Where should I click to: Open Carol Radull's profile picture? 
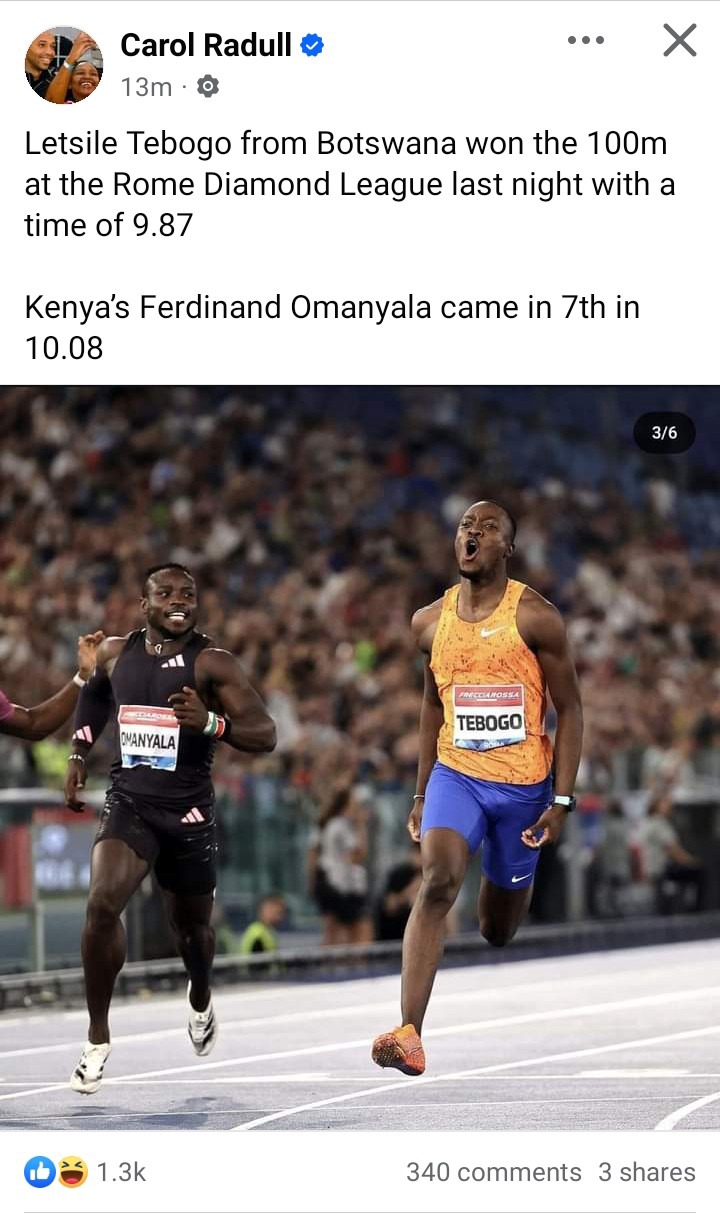[x=63, y=65]
